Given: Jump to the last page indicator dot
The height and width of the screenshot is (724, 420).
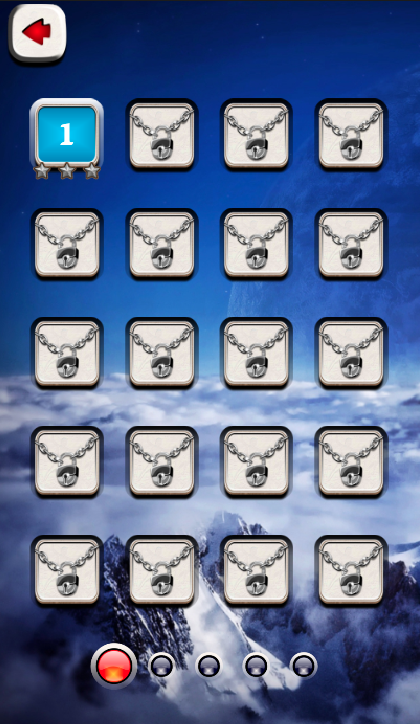Looking at the screenshot, I should pos(303,665).
